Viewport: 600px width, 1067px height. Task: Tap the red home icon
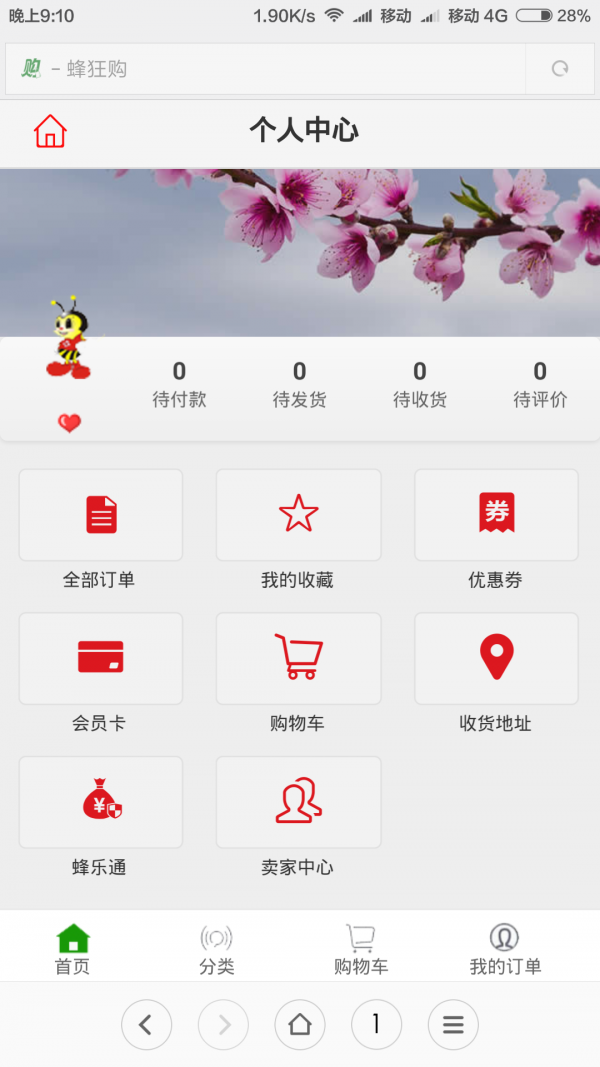pyautogui.click(x=50, y=131)
